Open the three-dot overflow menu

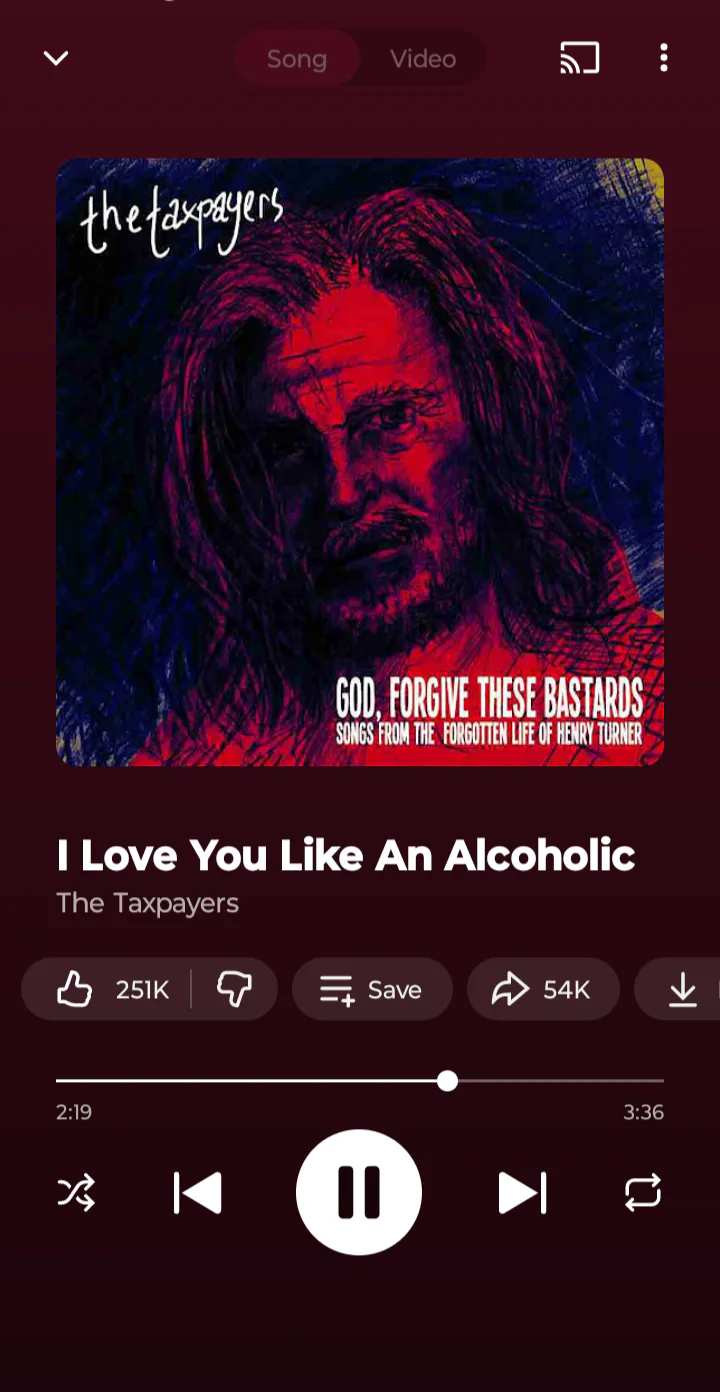(663, 58)
